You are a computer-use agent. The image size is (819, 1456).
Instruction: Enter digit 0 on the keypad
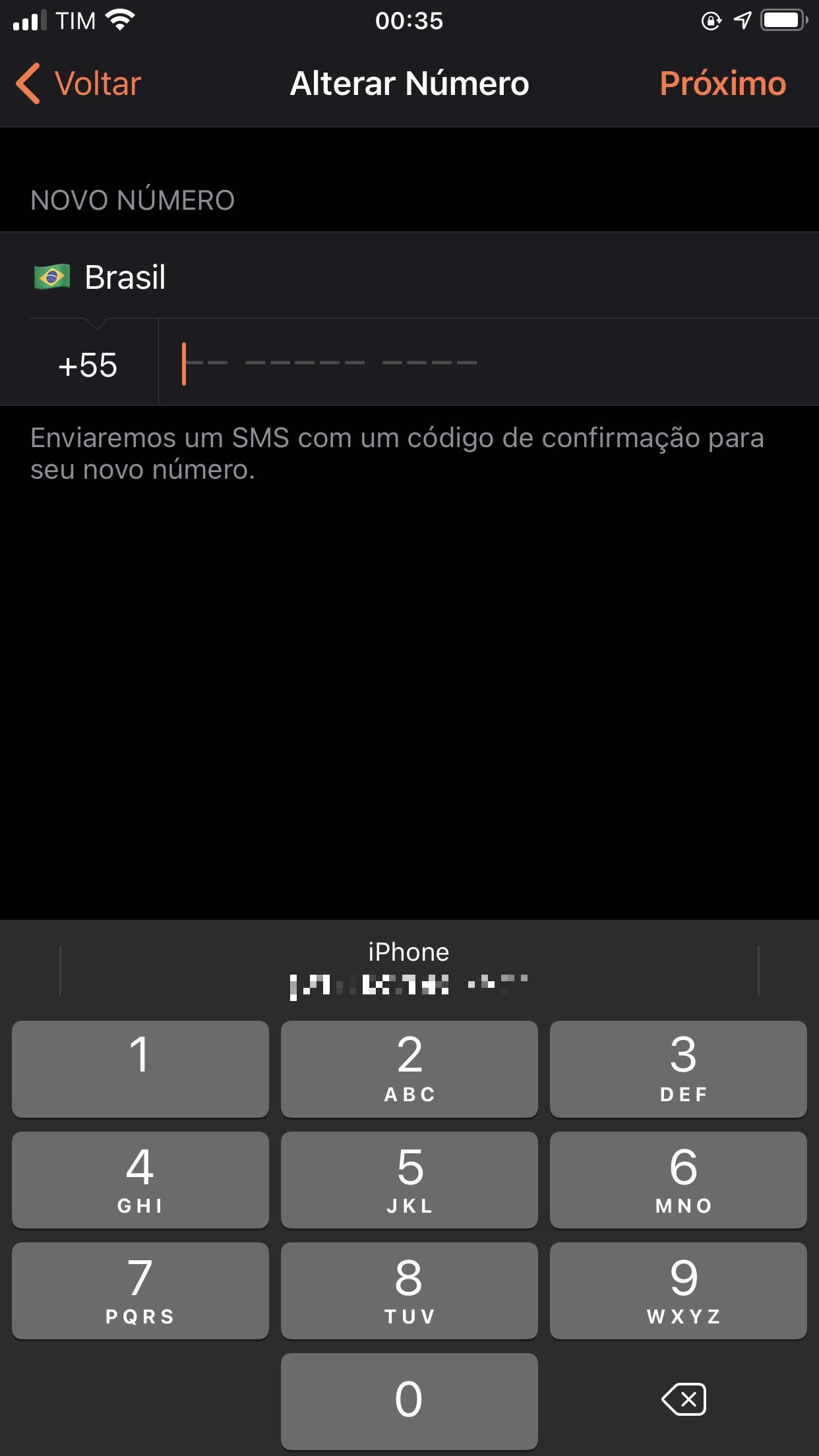pos(409,1401)
